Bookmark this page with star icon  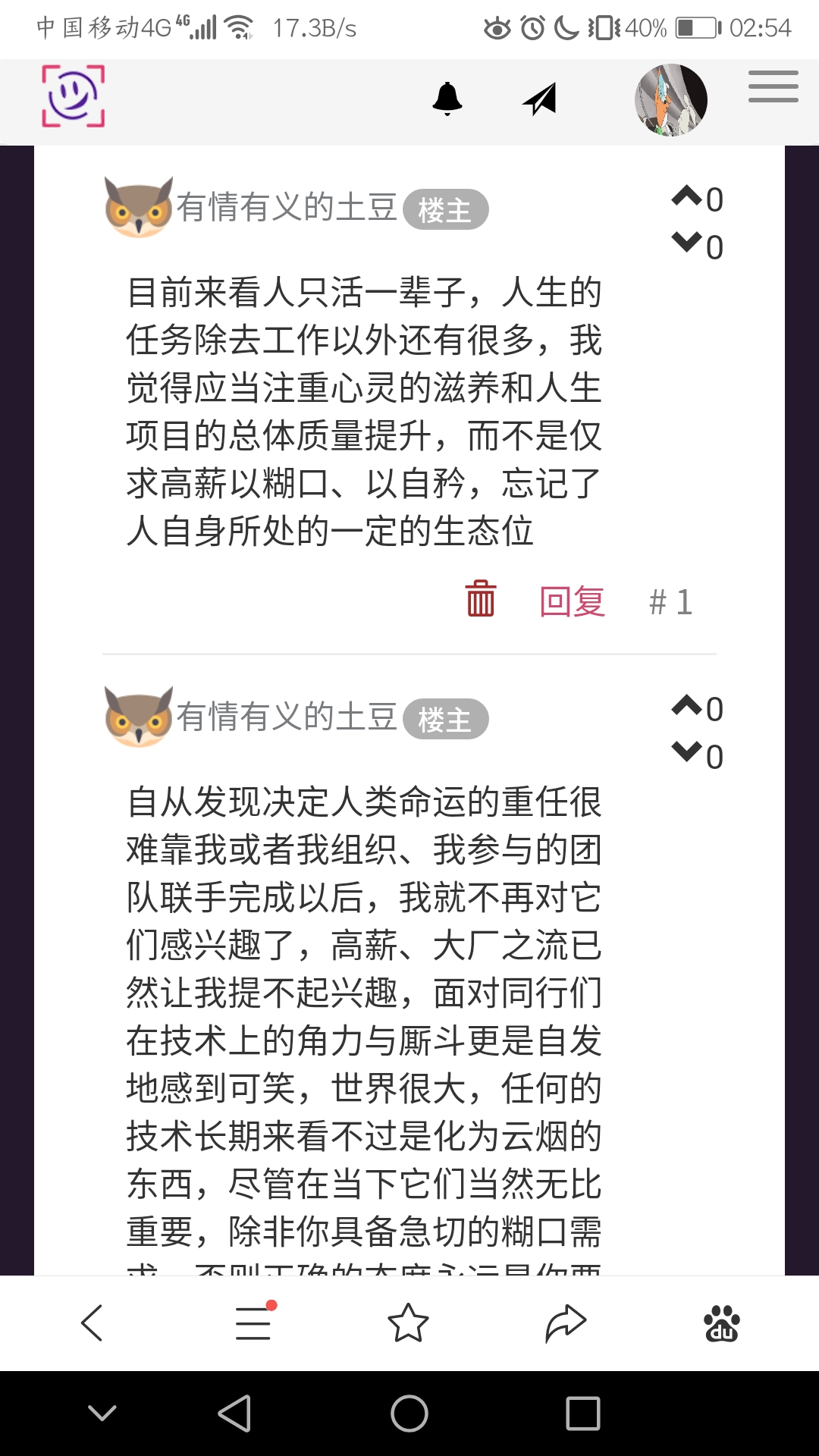point(408,1323)
